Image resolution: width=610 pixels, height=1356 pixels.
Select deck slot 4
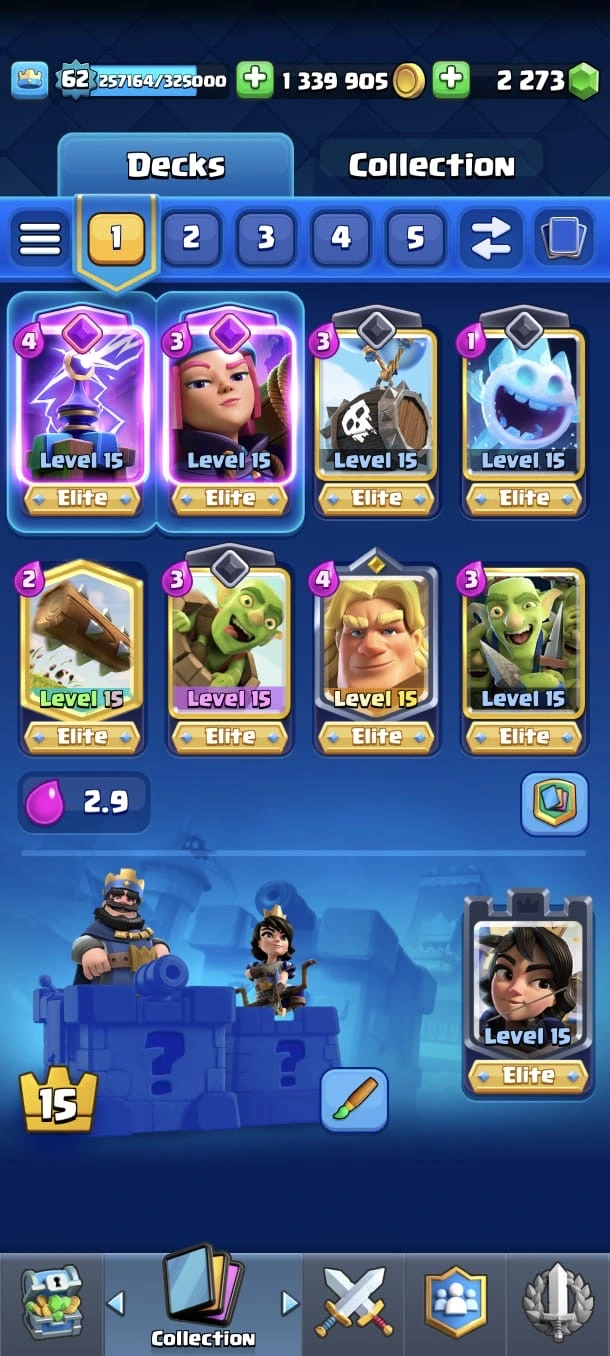341,238
